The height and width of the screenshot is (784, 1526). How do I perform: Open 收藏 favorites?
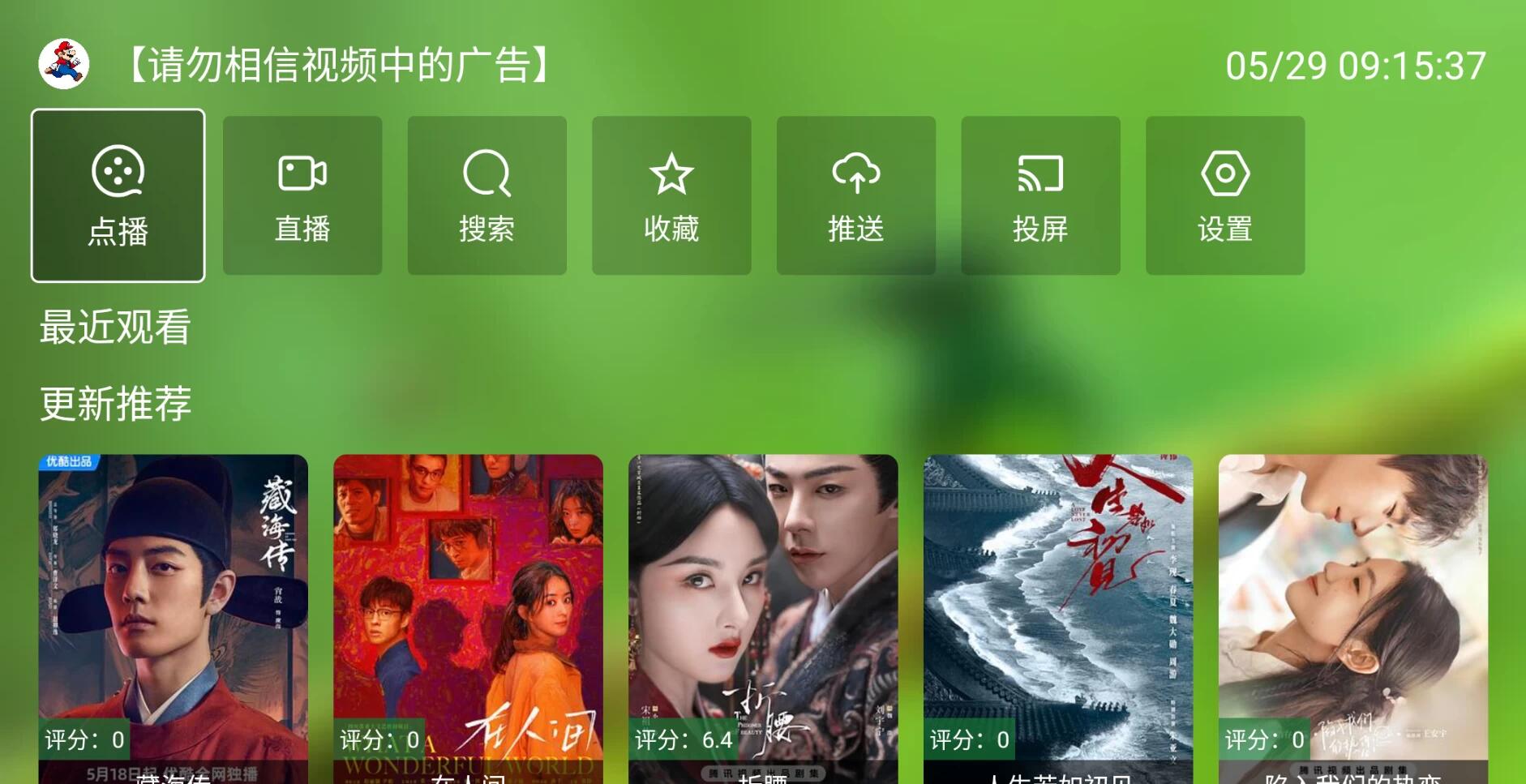671,195
